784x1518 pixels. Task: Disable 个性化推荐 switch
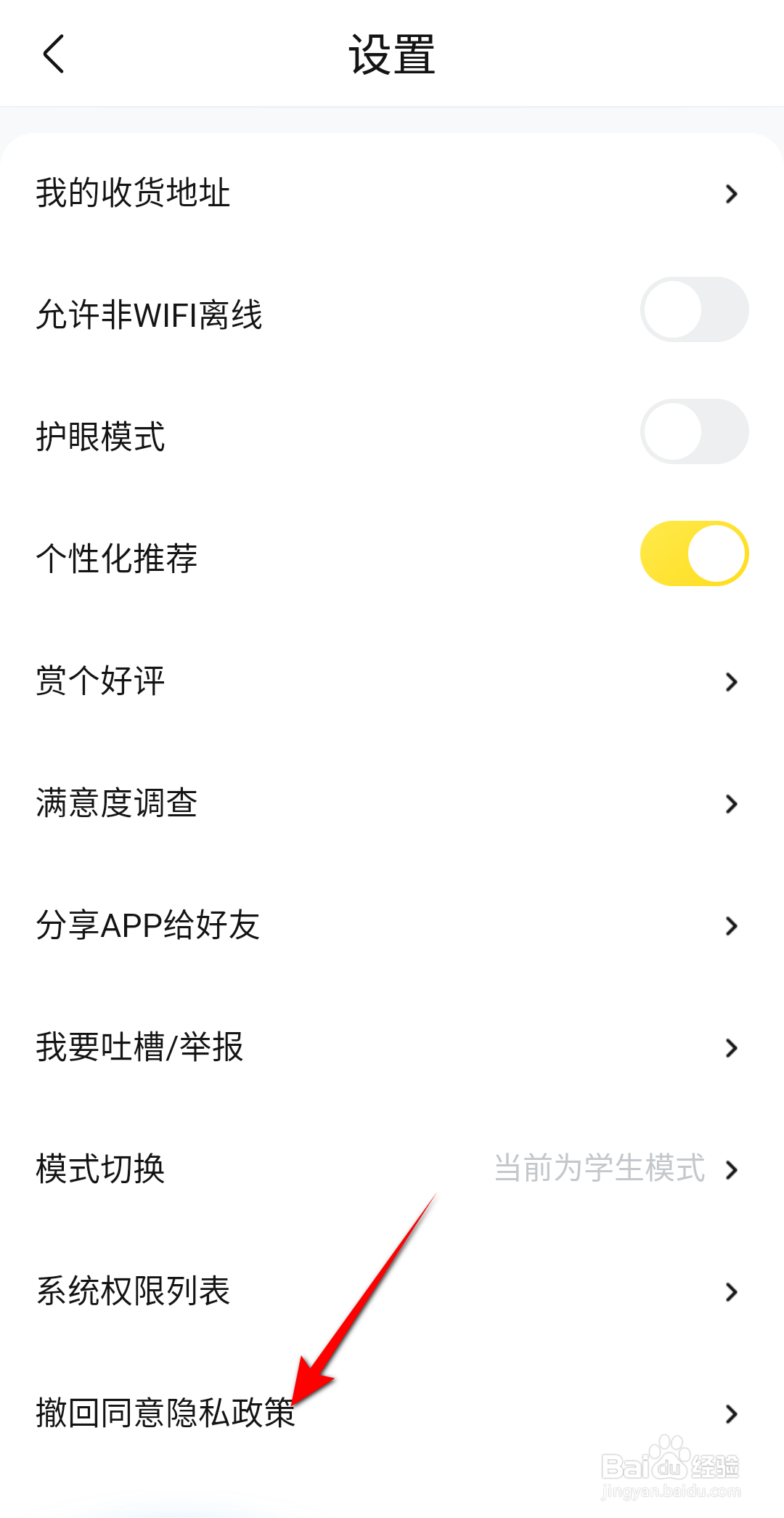(694, 553)
